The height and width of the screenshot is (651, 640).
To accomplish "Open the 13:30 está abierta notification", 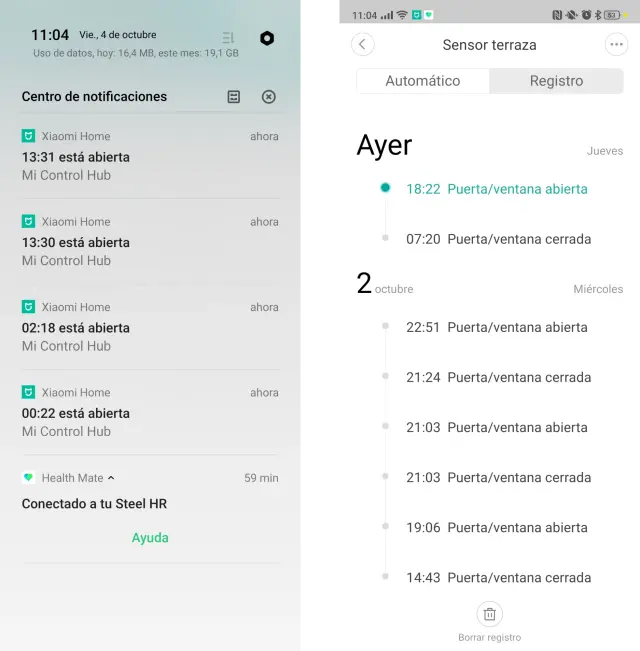I will pos(150,242).
